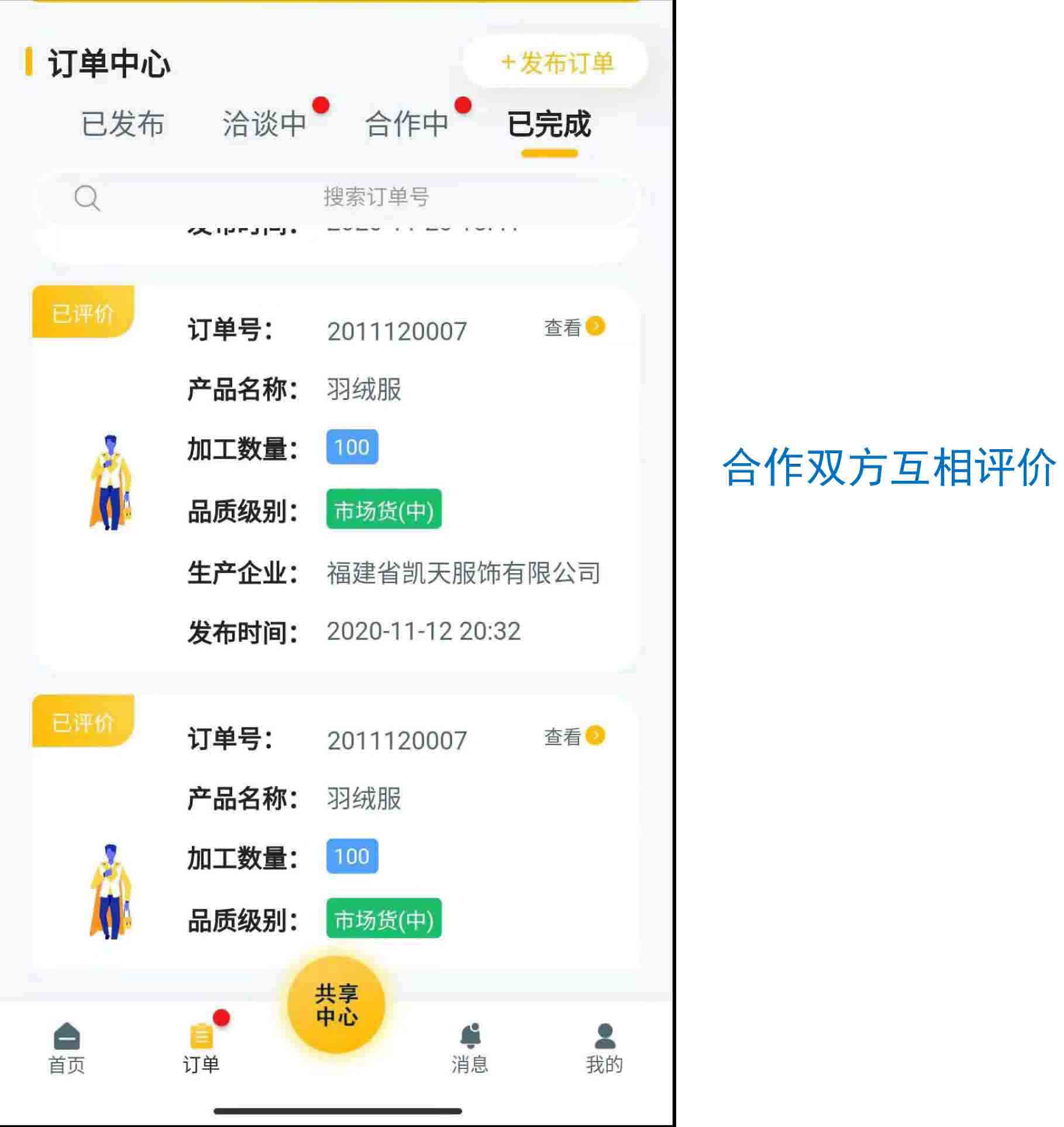
Task: Tap 查看 on the order published 2020-11-12 20:32
Action: click(x=574, y=327)
